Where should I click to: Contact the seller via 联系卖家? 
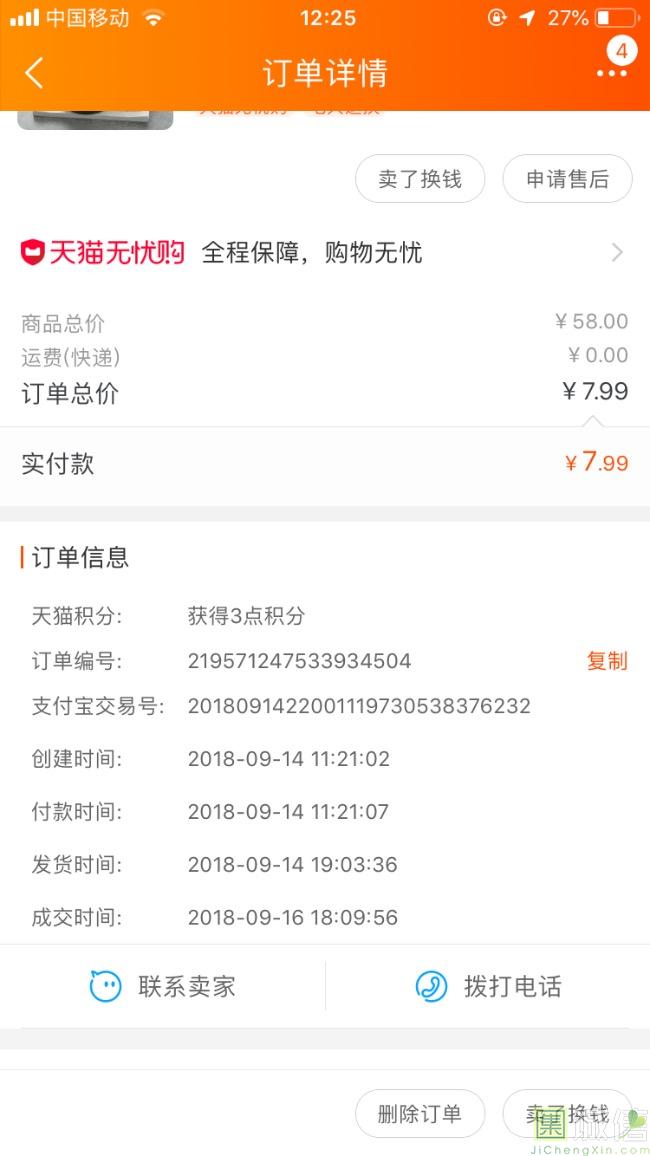pos(163,987)
